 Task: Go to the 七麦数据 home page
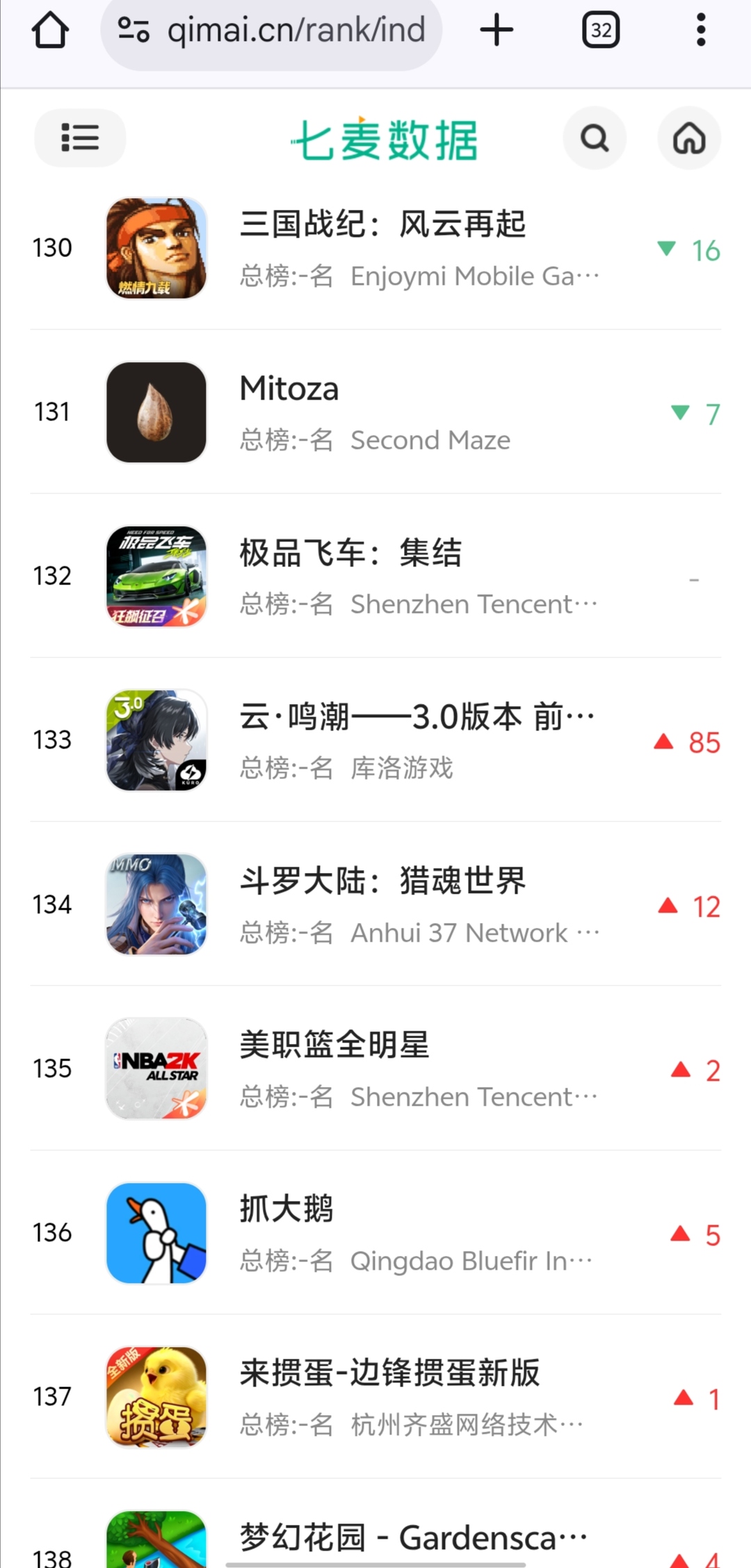click(689, 138)
